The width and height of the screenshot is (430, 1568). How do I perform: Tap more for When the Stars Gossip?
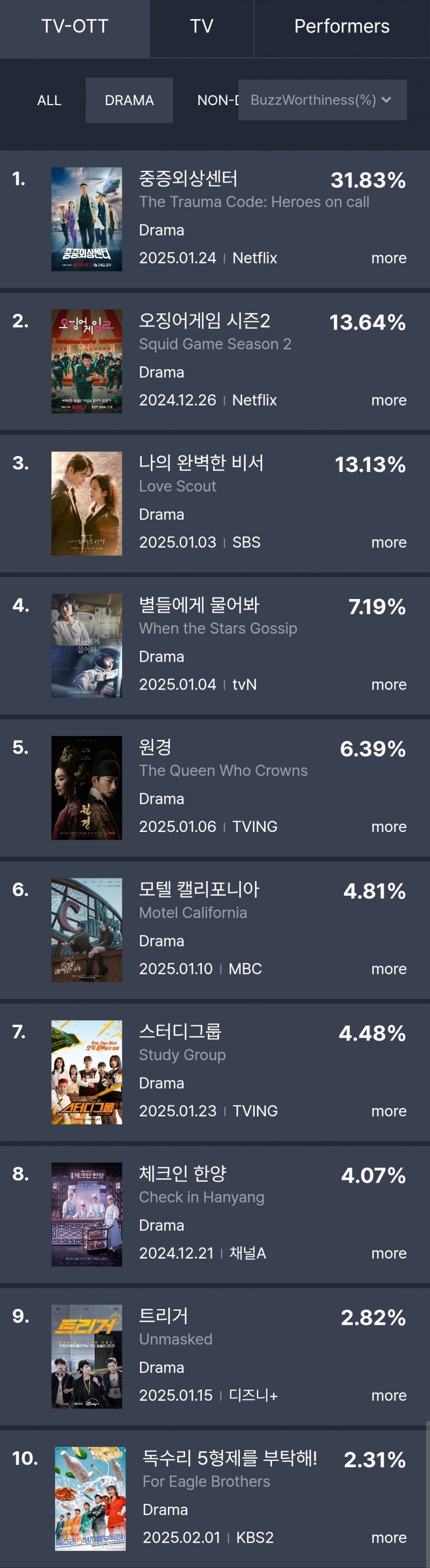(x=389, y=684)
